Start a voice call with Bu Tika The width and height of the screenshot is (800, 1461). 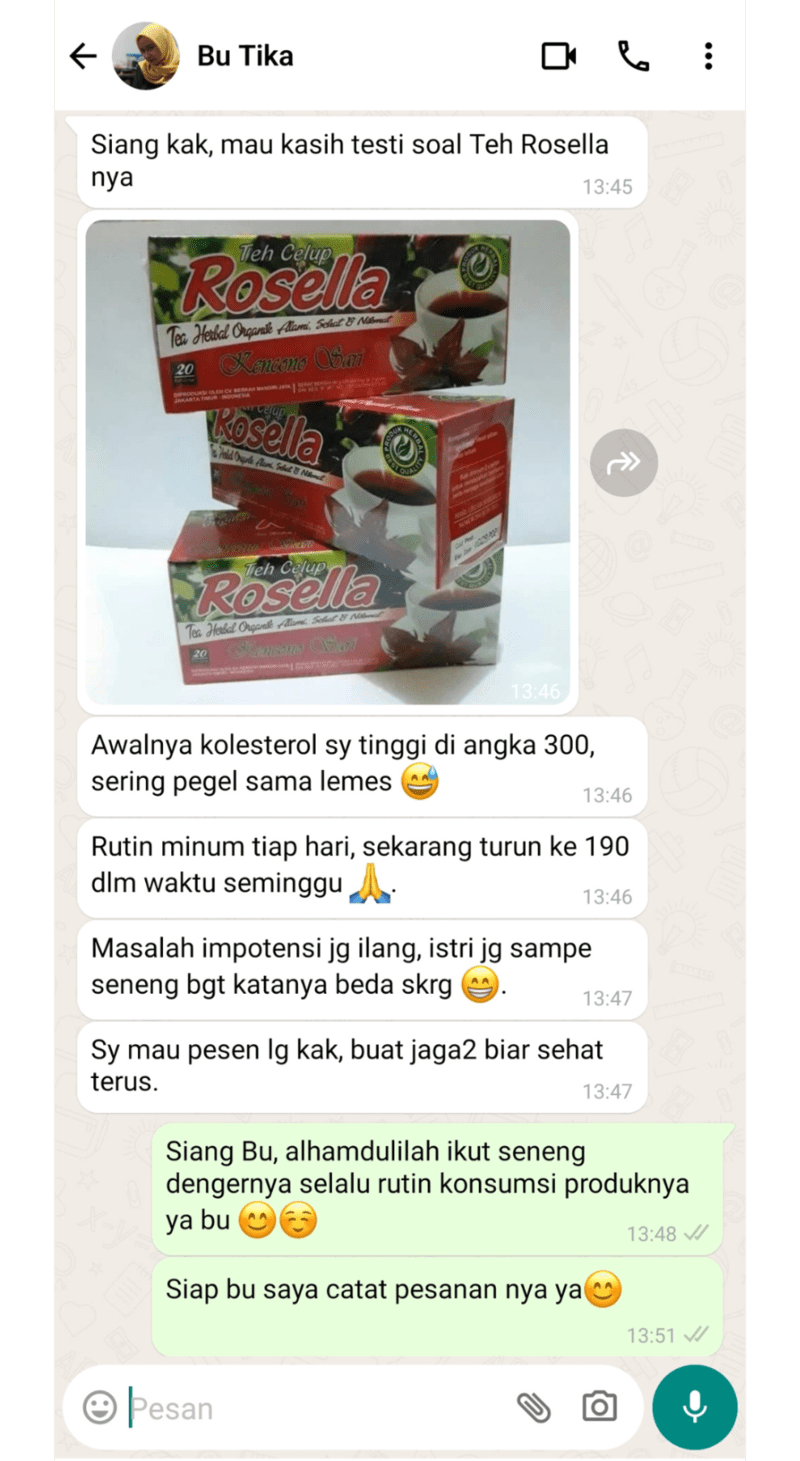633,56
